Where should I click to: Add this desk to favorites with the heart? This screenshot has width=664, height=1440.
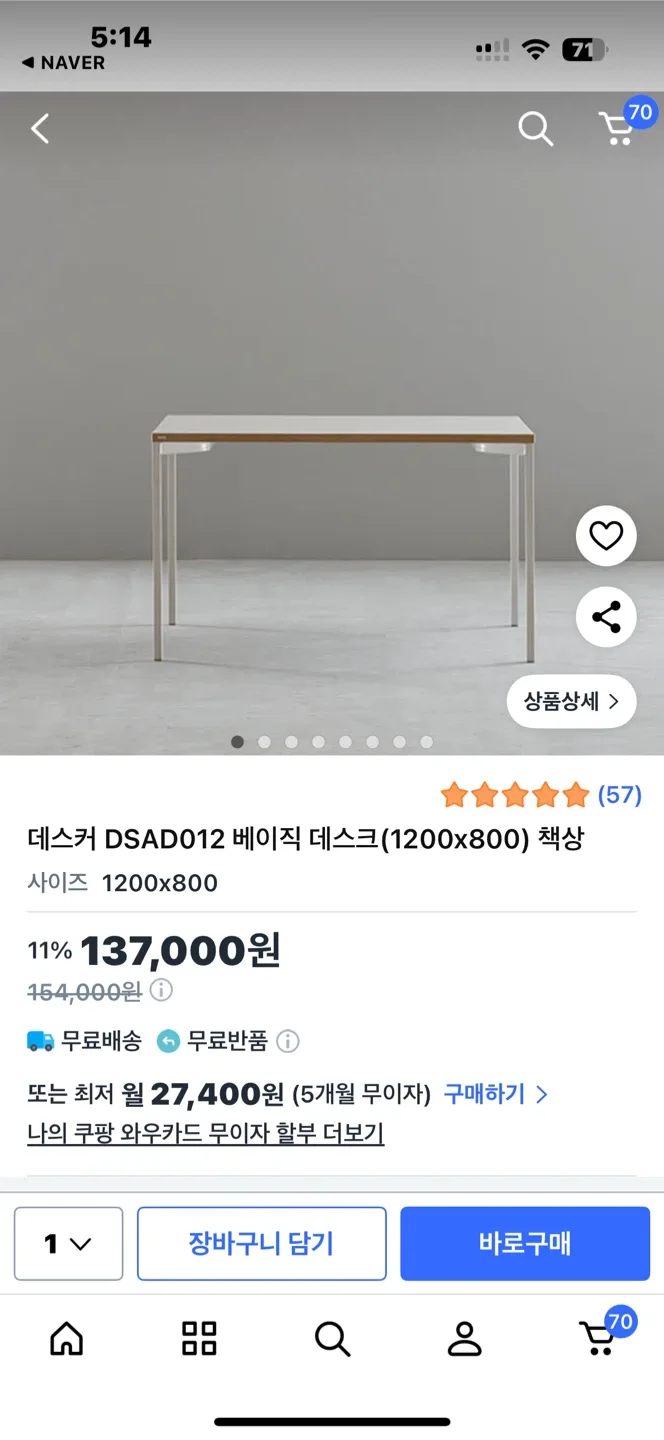606,537
